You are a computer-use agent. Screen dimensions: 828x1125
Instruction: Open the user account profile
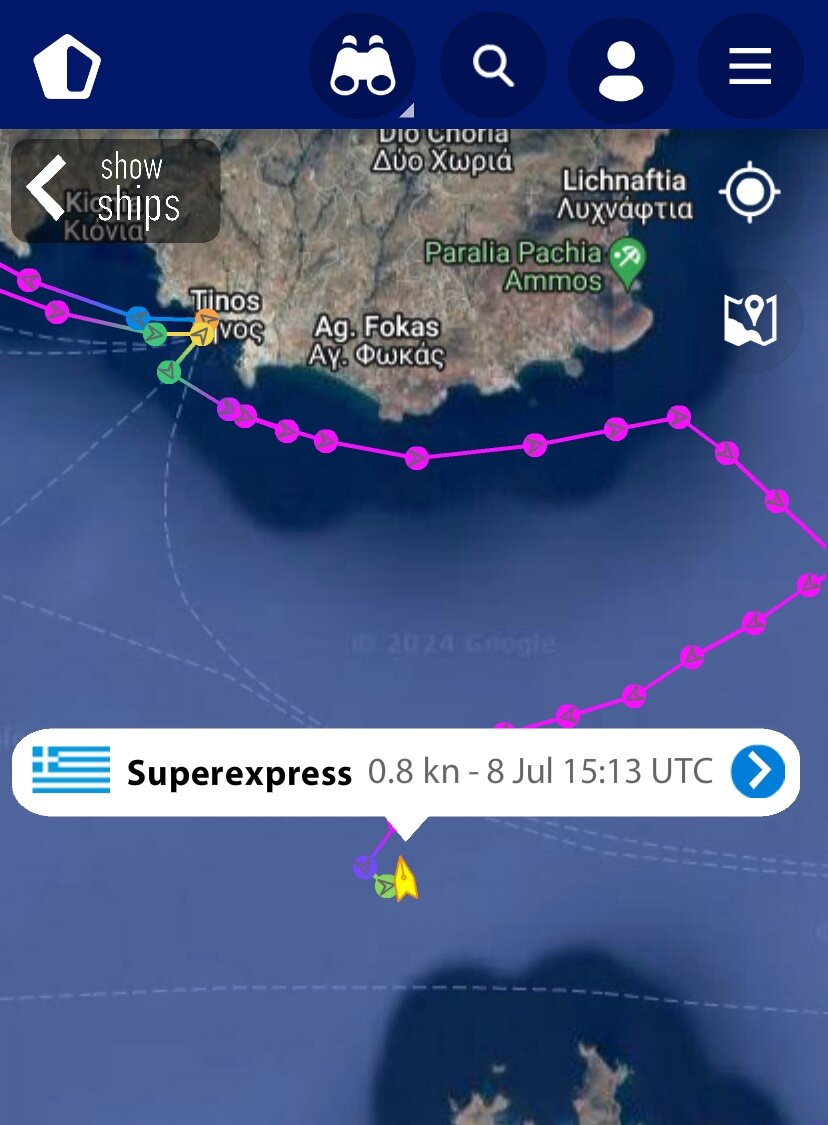click(x=621, y=69)
